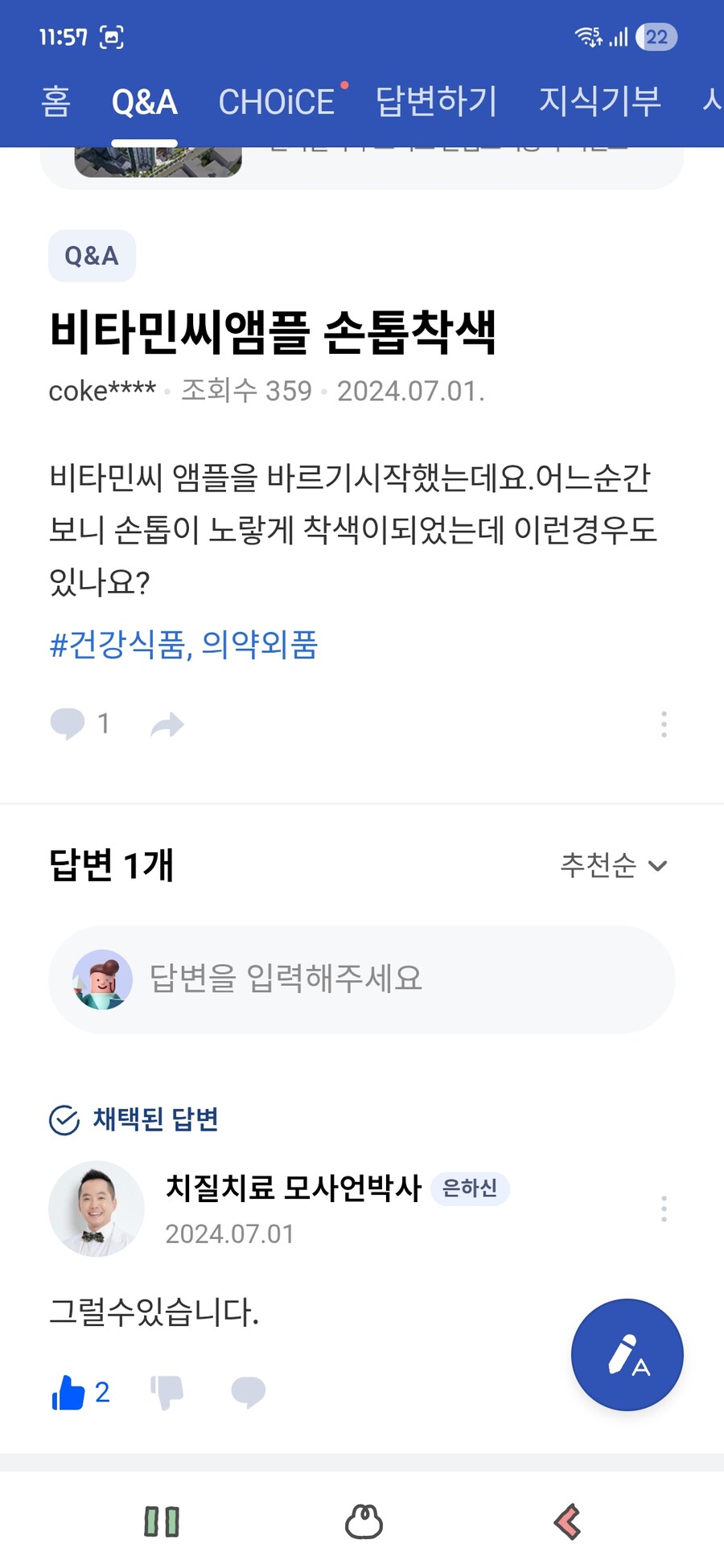Share this question
Viewport: 724px width, 1568px height.
(x=167, y=724)
